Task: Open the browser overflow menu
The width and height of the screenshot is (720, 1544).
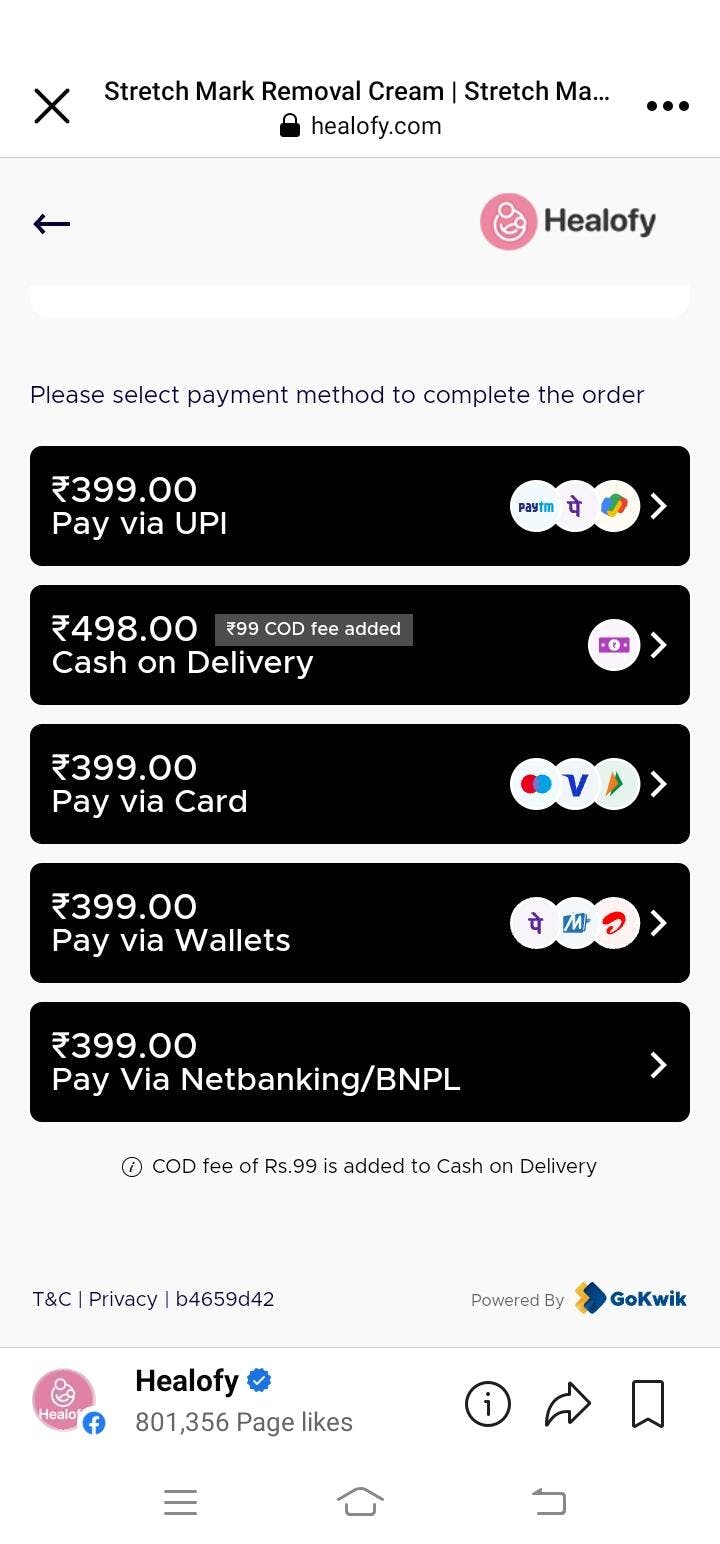Action: pos(667,106)
